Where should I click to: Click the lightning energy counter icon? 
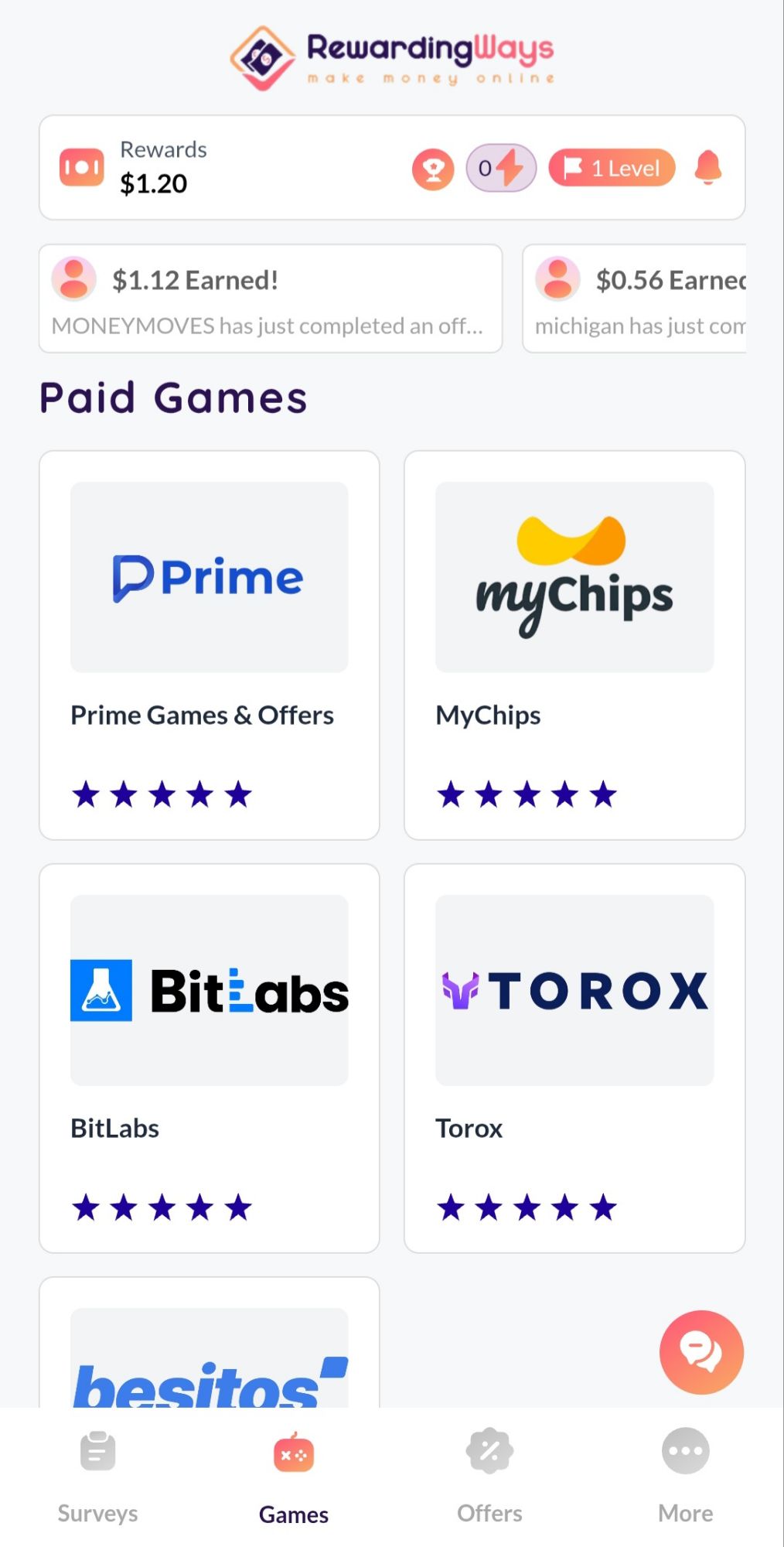pos(499,168)
